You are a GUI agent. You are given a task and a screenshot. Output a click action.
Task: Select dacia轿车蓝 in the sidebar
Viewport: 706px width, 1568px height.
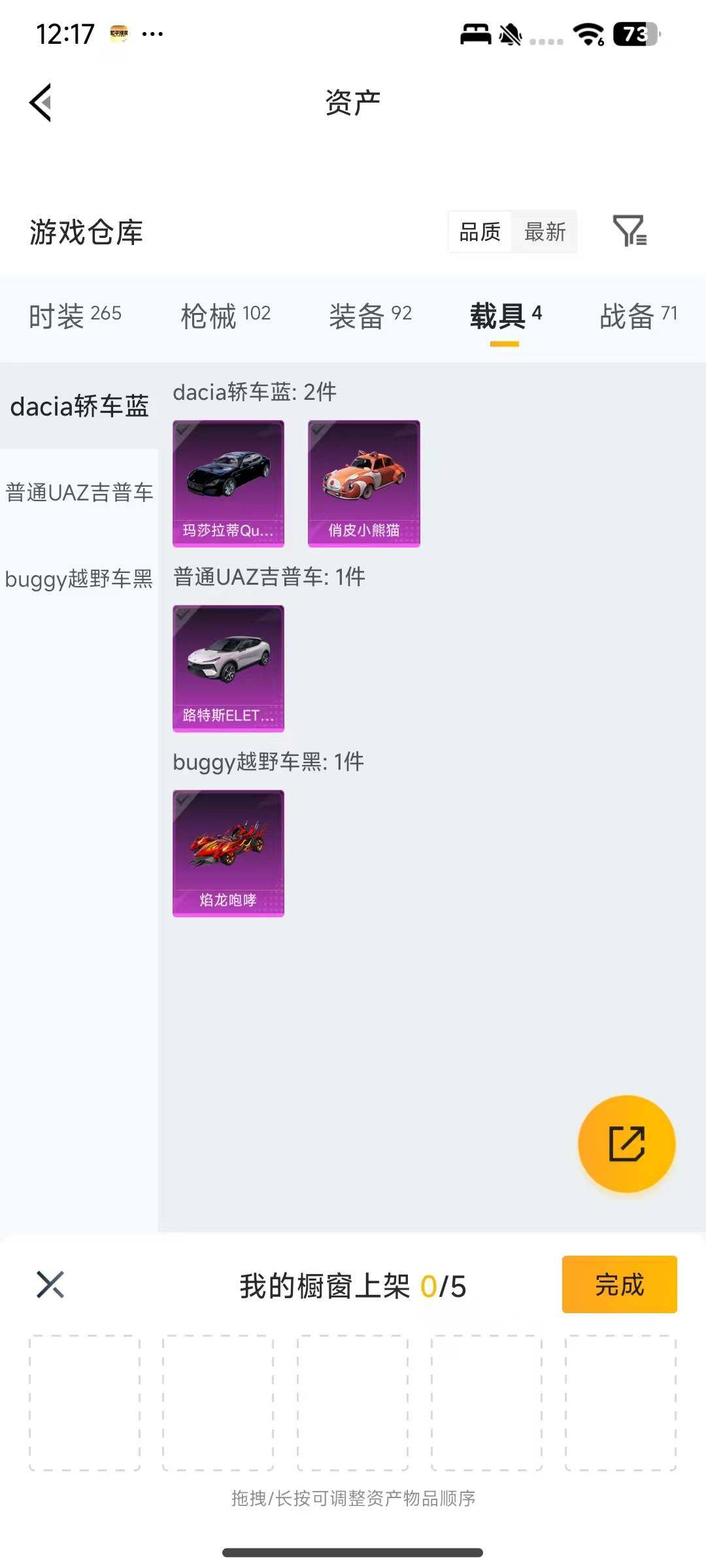click(78, 405)
